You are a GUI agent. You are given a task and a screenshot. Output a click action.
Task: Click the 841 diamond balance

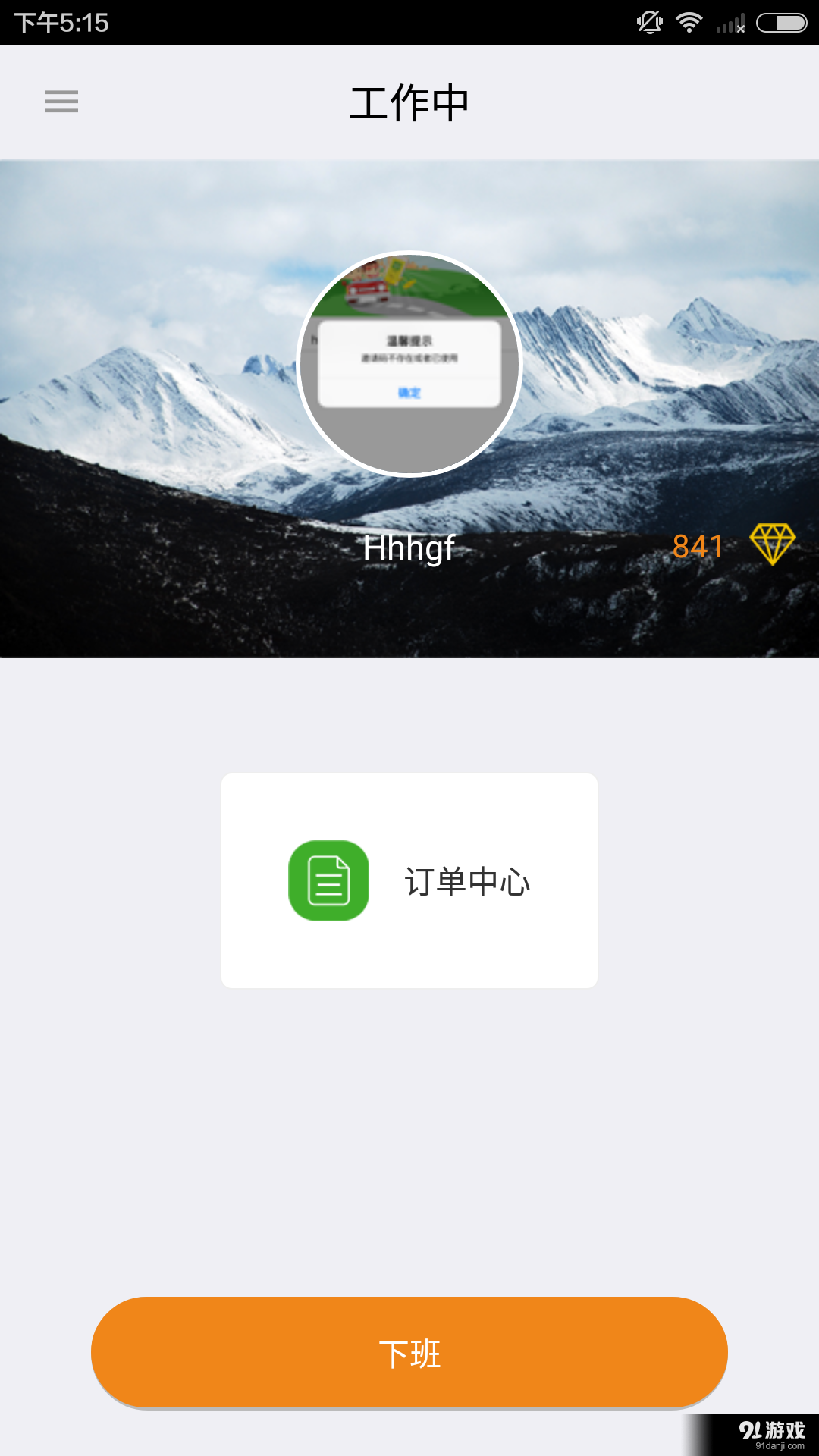point(698,544)
